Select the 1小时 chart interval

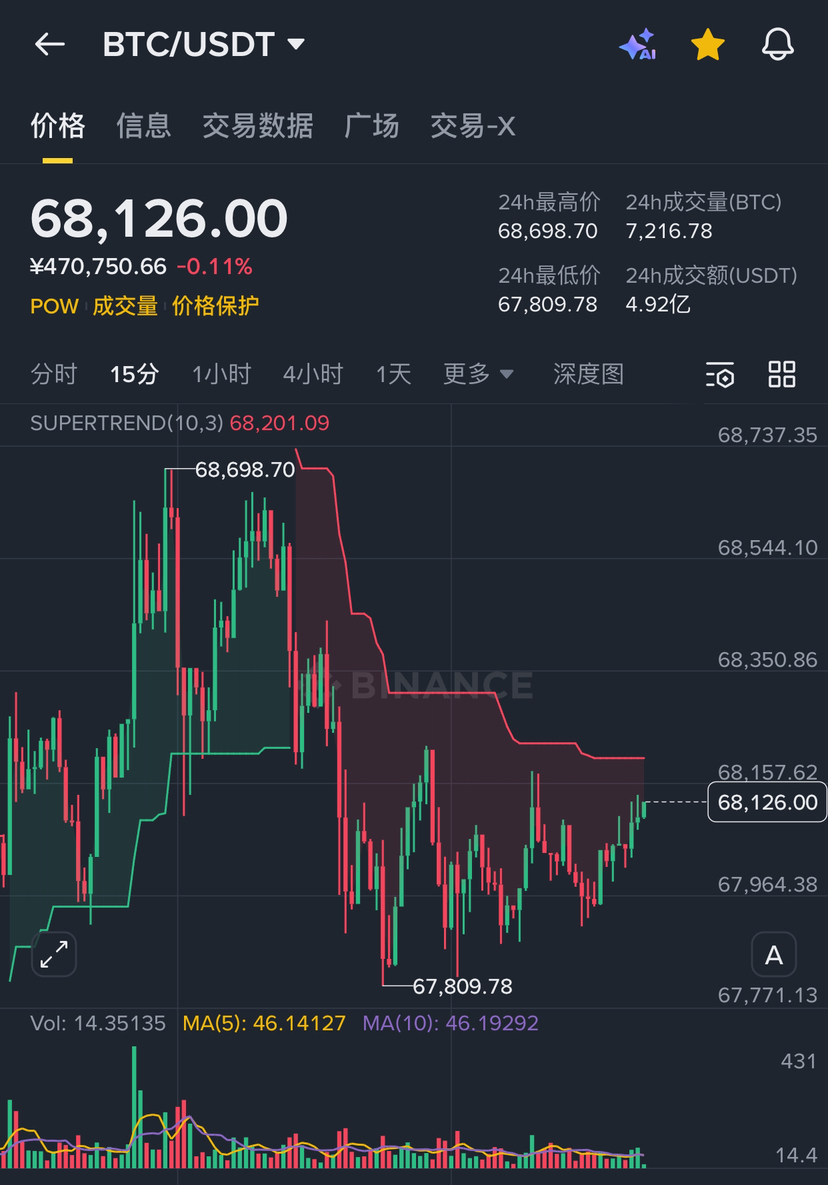point(221,374)
